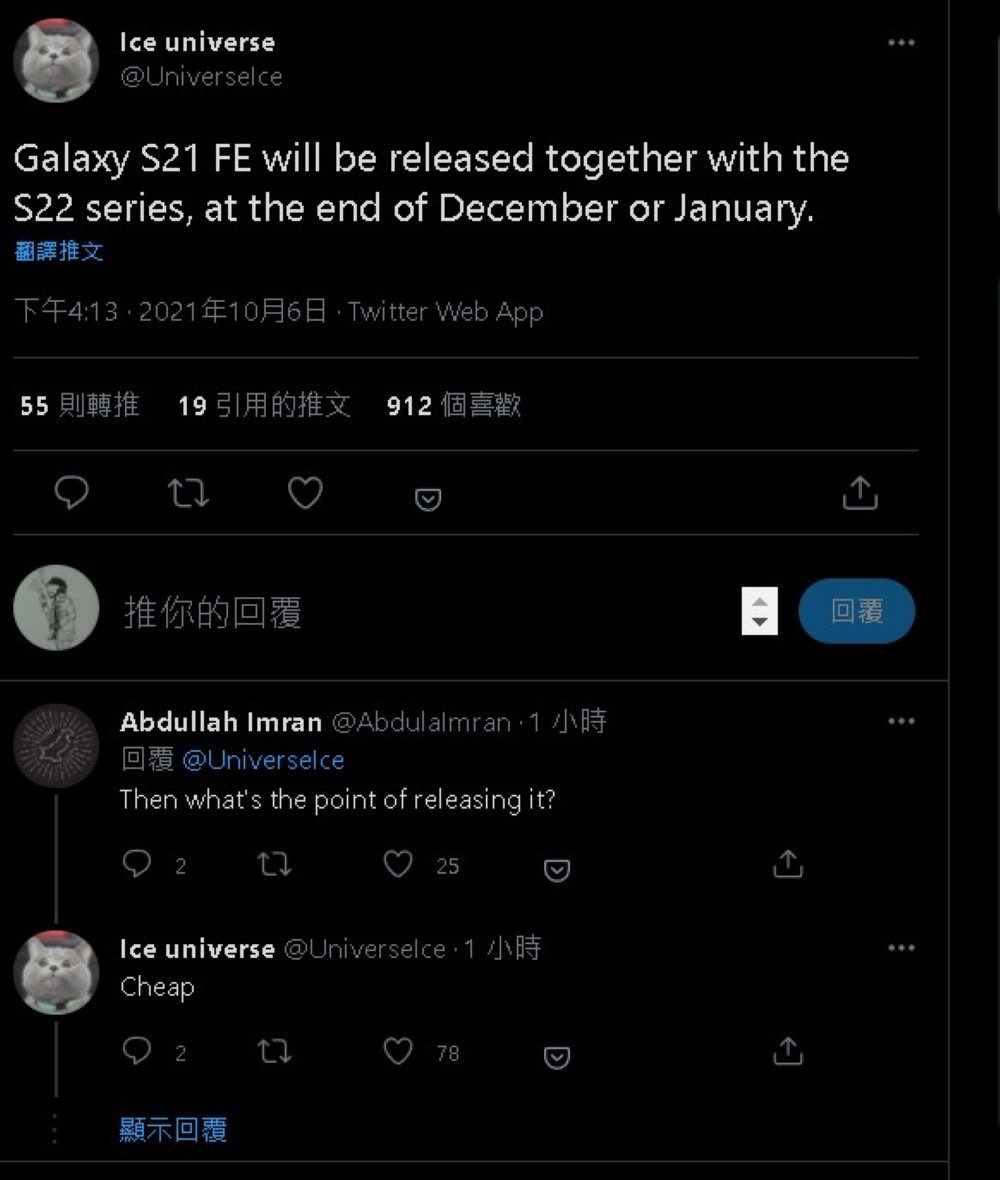Open overflow menu on Abdullah Imran's reply
This screenshot has height=1180, width=1000.
[x=901, y=722]
